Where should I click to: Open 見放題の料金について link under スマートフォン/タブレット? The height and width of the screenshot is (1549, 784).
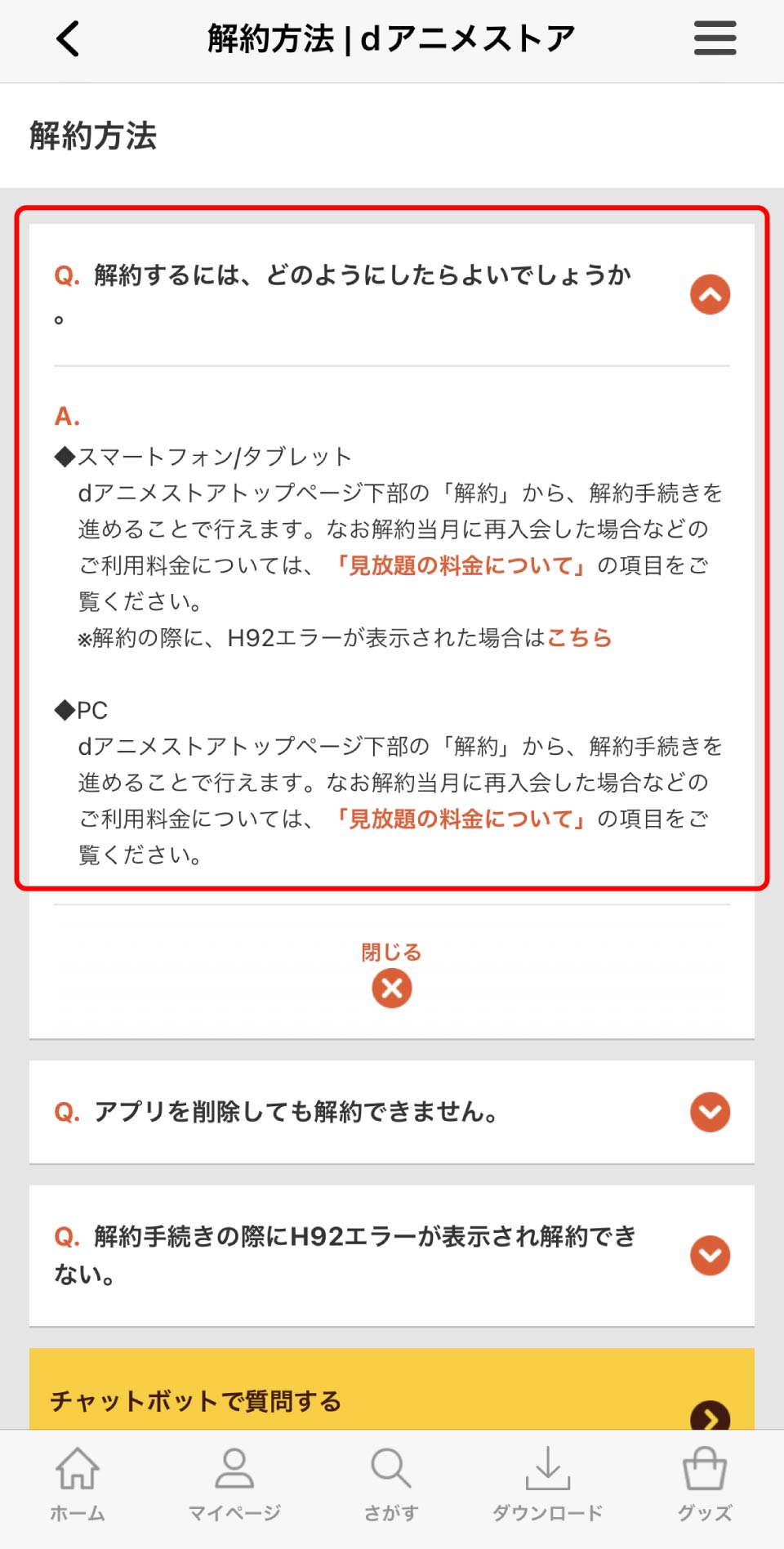pyautogui.click(x=461, y=565)
